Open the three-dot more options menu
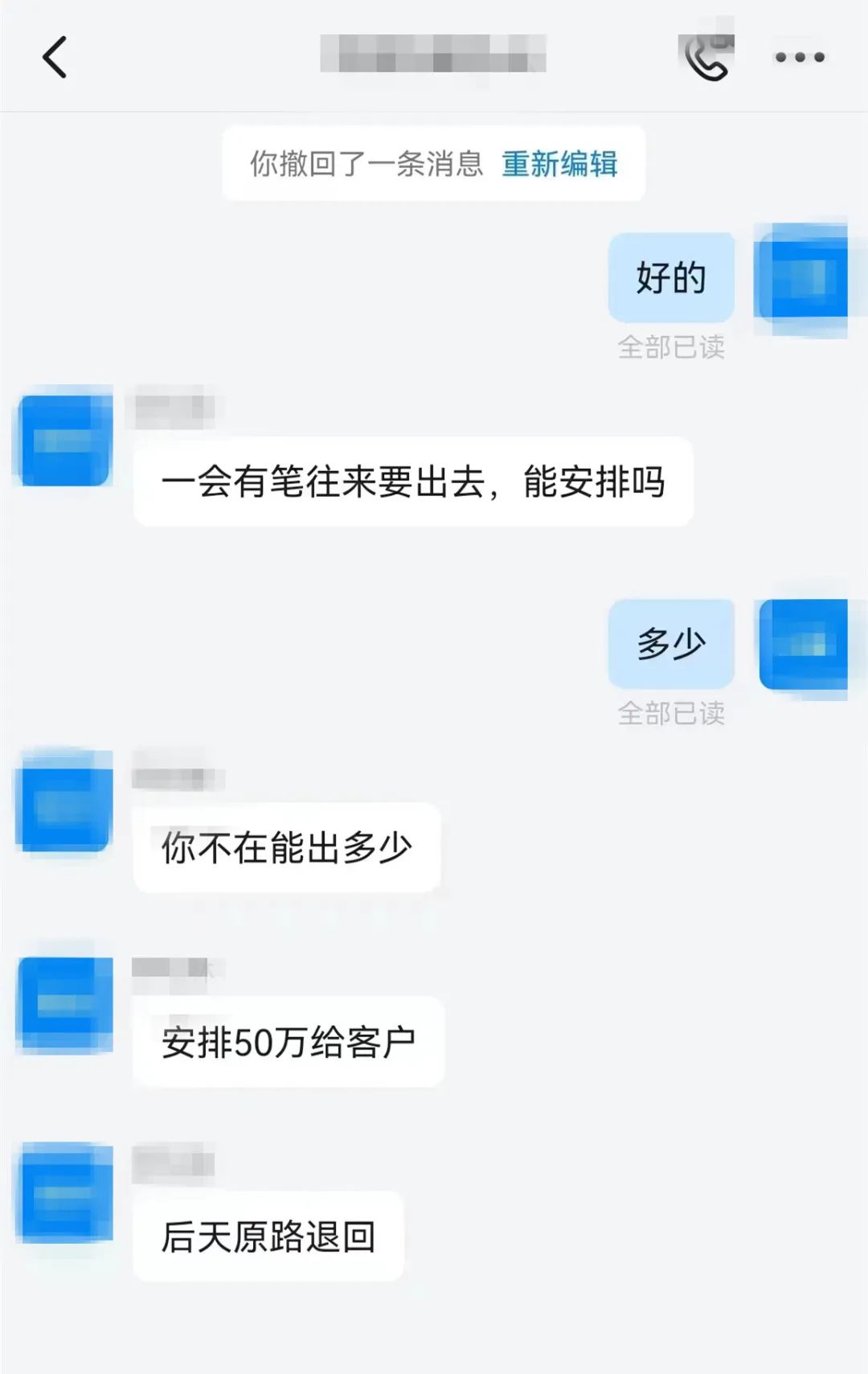Screen dimensions: 868x1374 (x=800, y=57)
